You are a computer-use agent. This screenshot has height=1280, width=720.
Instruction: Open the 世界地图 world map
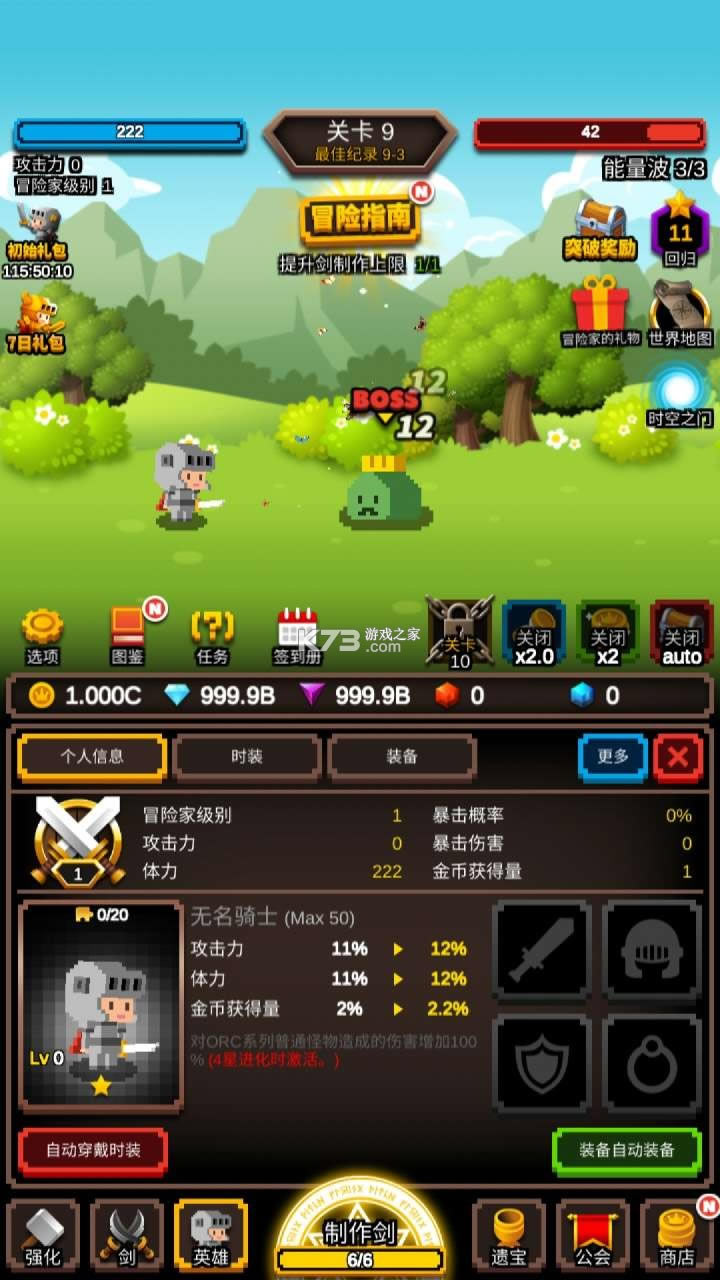point(681,314)
